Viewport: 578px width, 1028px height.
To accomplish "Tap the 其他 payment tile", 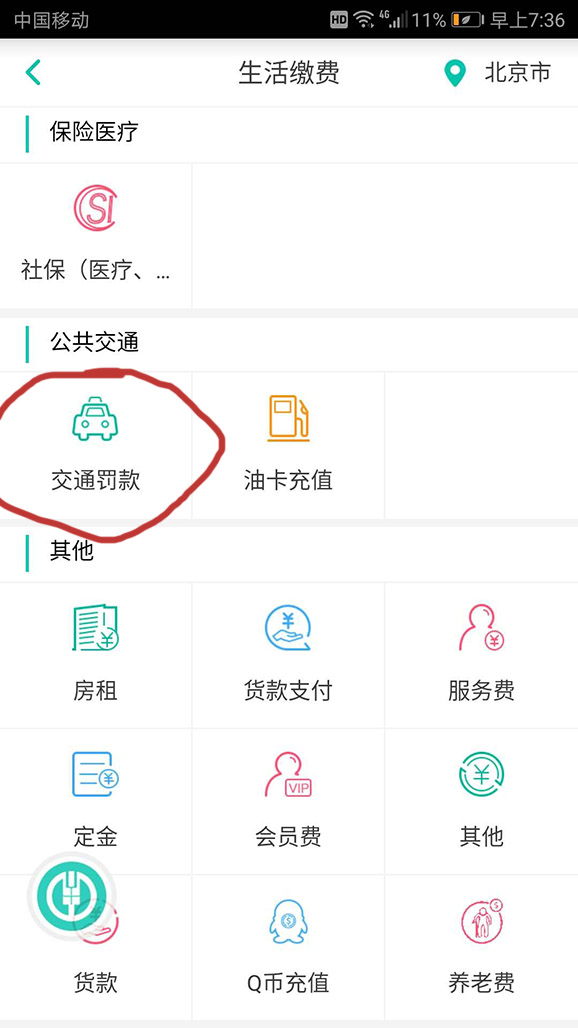I will [x=482, y=801].
